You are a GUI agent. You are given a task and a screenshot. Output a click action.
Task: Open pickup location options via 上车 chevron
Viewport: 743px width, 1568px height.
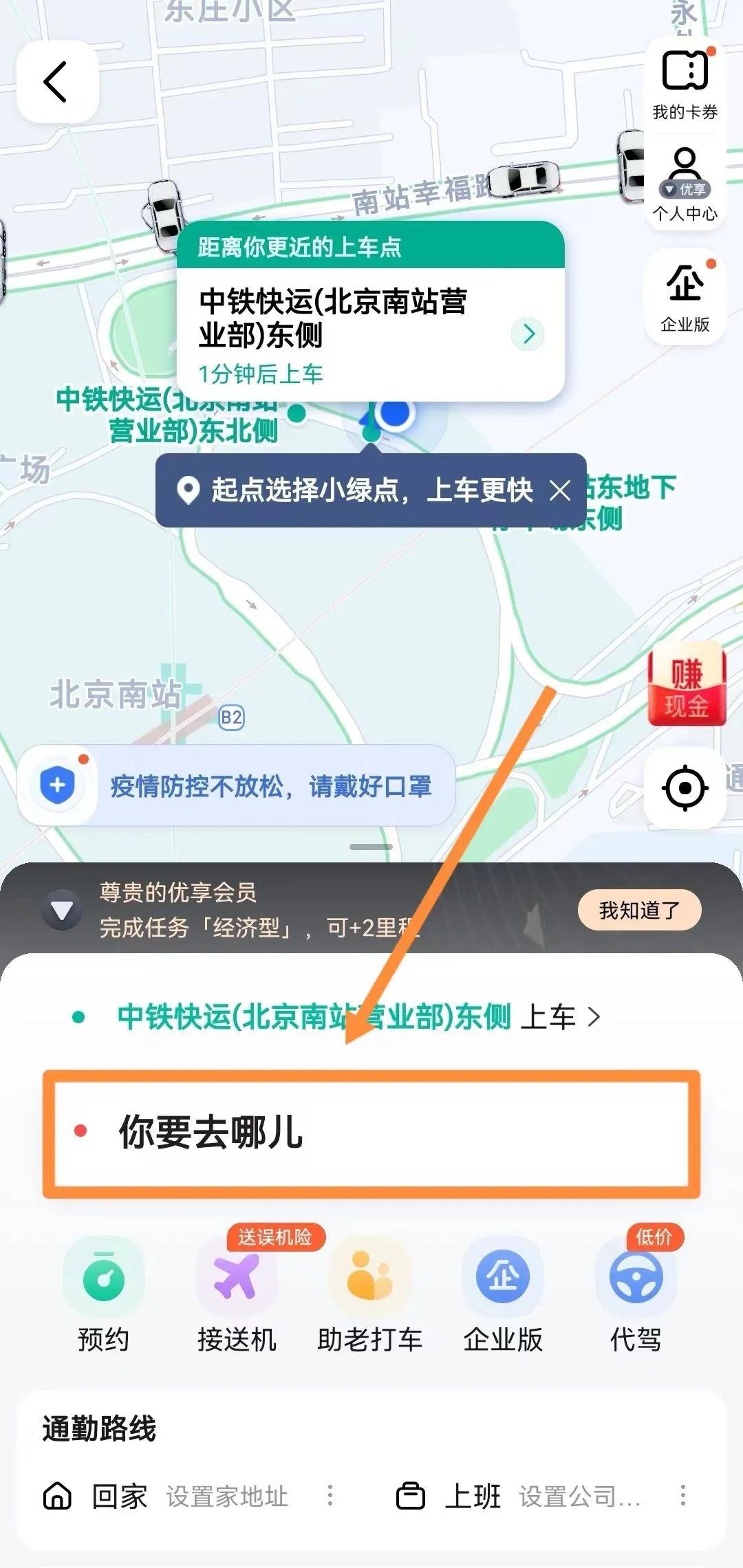[x=595, y=1018]
